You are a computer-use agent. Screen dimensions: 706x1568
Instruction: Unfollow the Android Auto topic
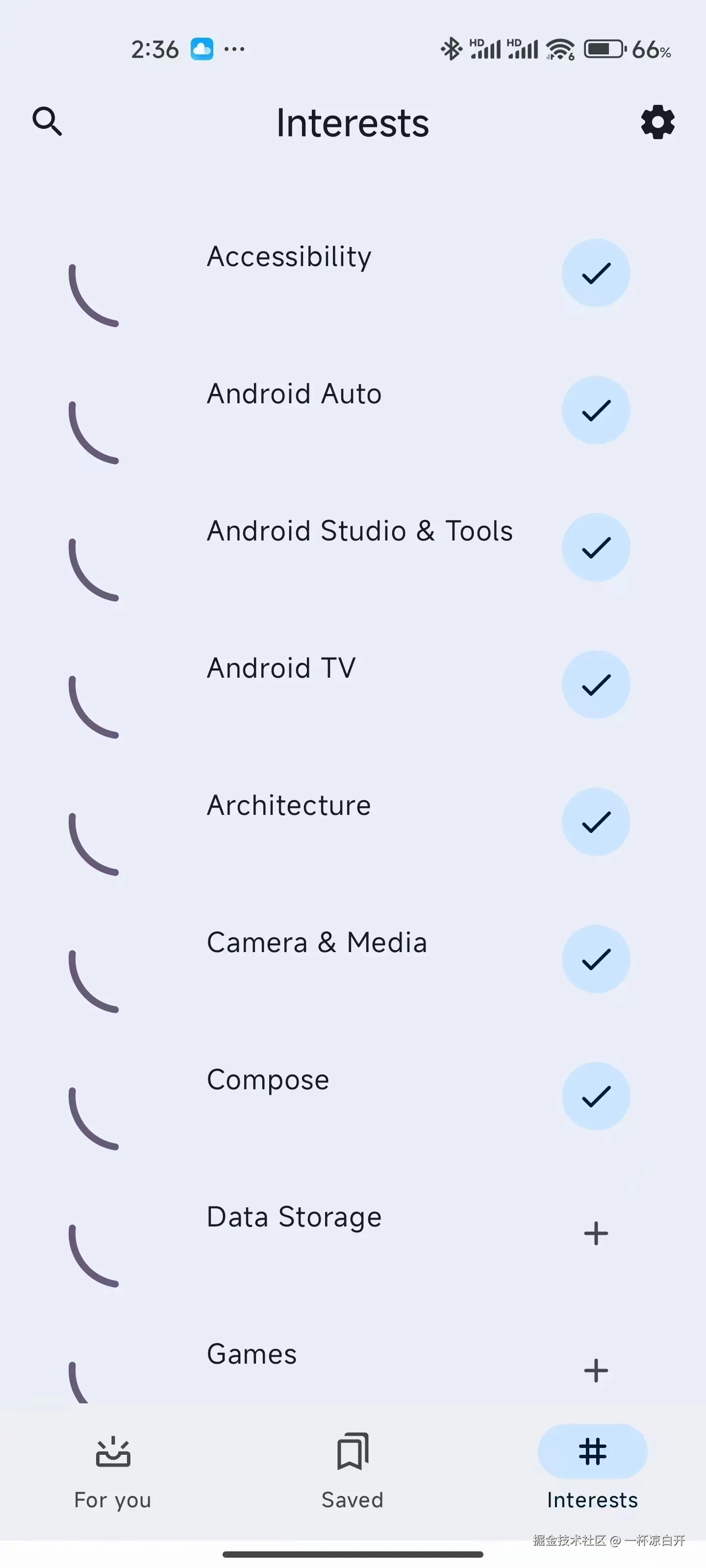596,410
